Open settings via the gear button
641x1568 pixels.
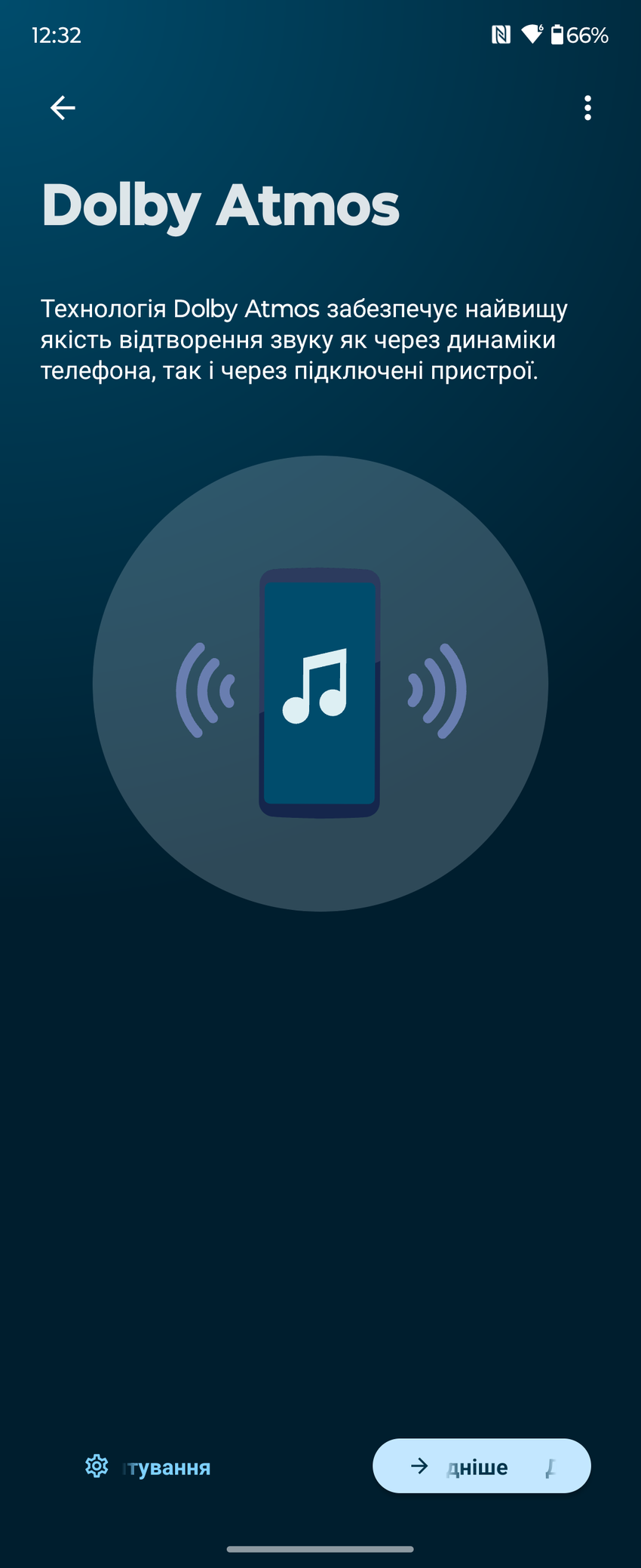point(148,1466)
